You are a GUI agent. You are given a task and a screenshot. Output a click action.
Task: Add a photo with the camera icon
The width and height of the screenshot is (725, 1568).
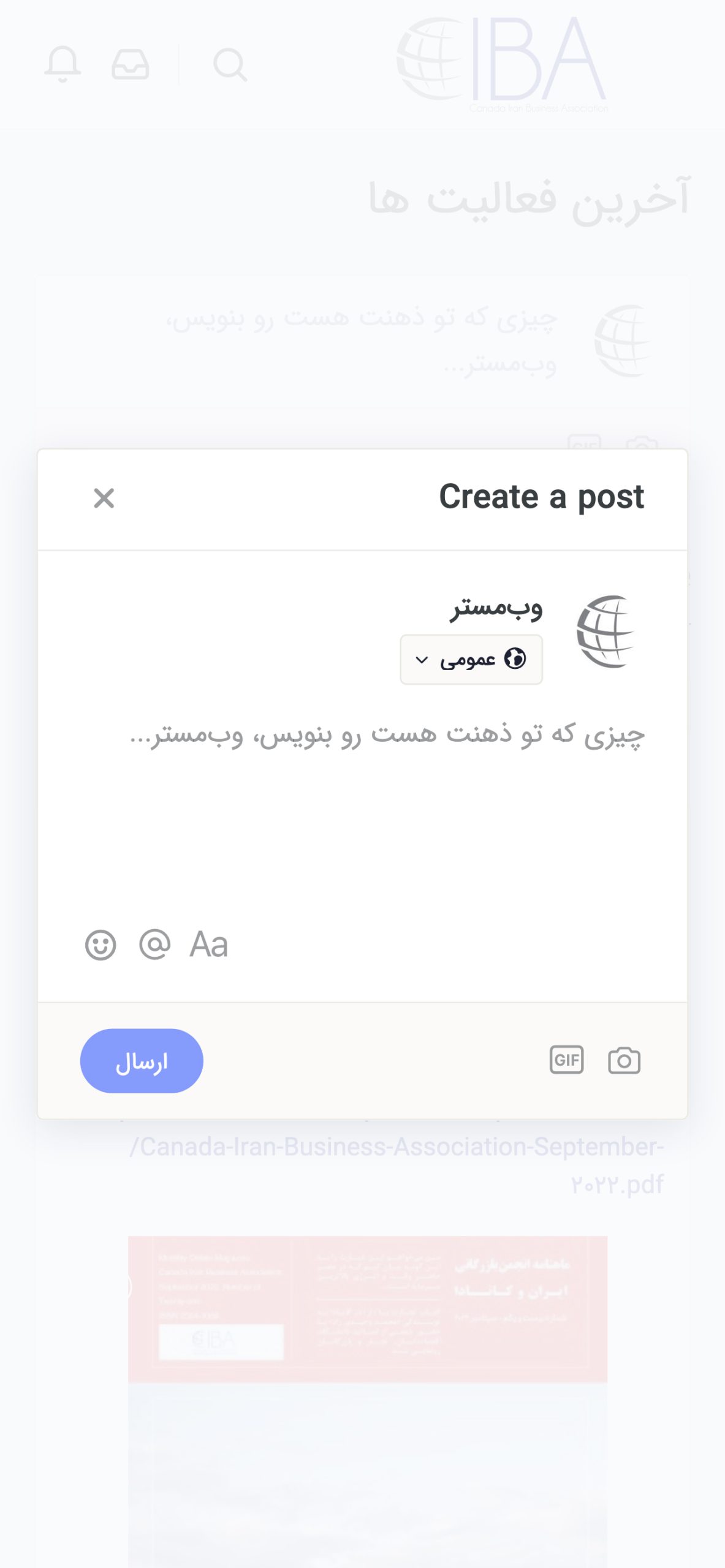624,1061
